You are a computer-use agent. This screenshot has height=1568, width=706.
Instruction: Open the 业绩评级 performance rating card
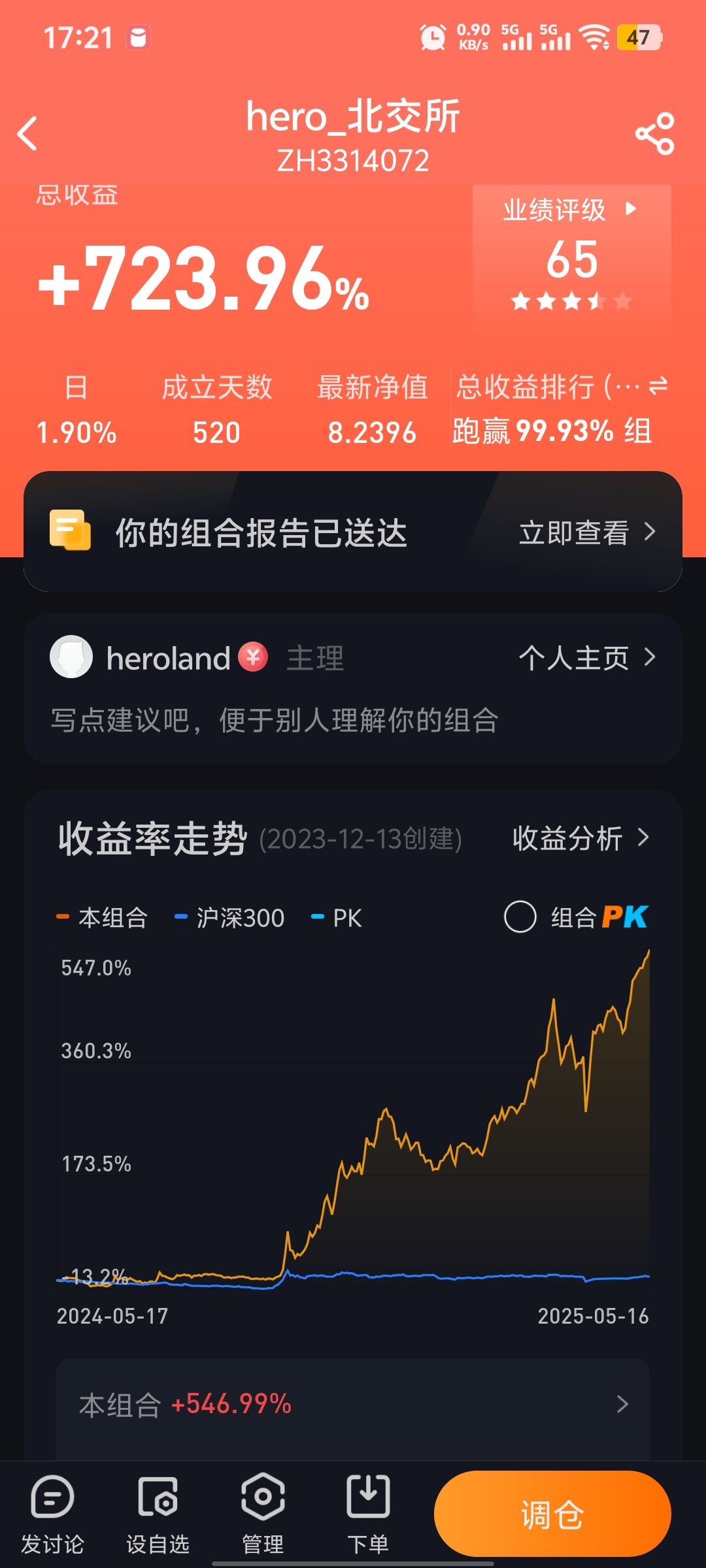(571, 258)
